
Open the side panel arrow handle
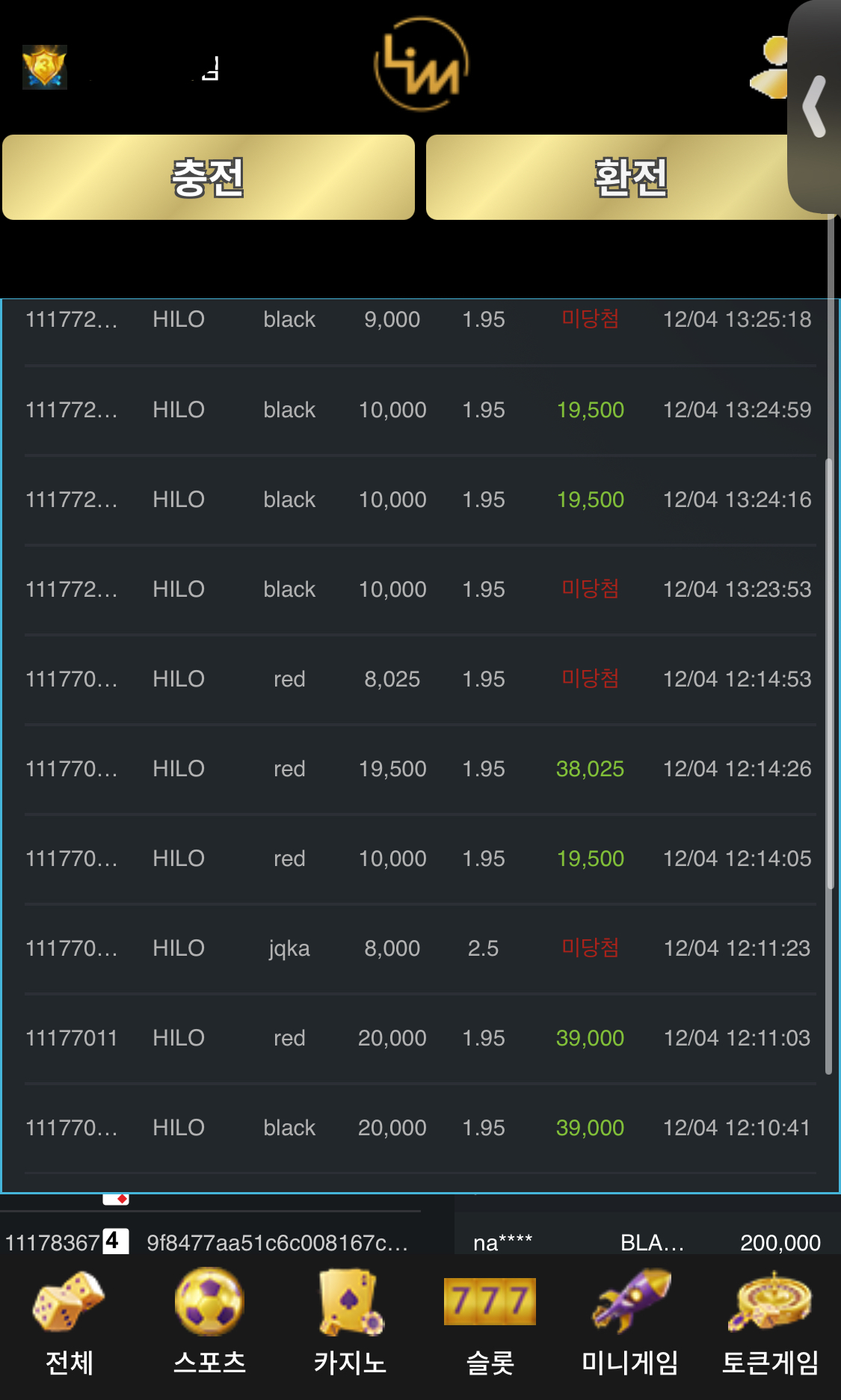pos(815,106)
